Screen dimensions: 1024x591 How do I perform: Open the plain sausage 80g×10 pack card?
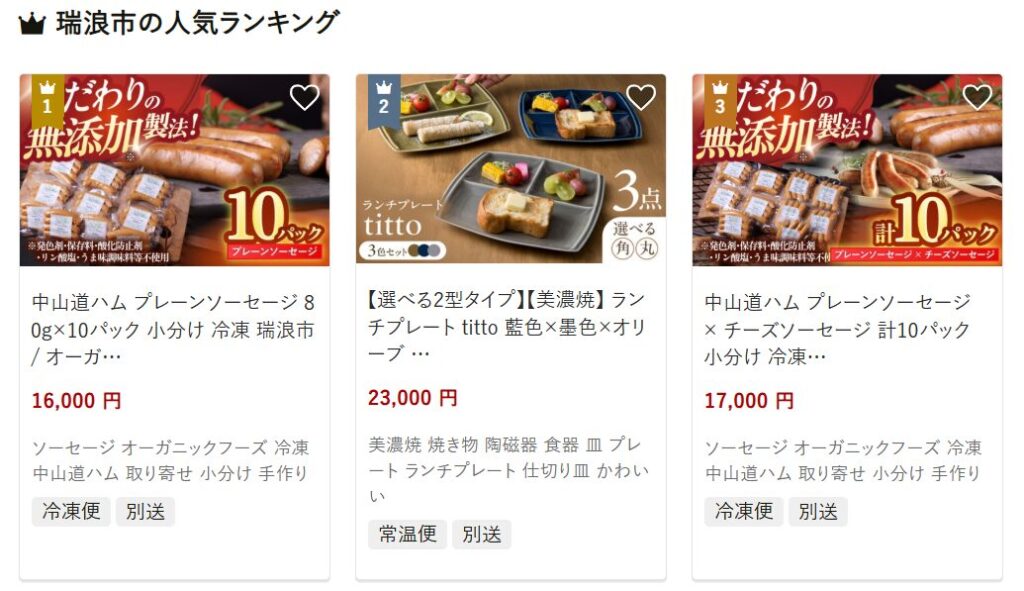point(172,329)
